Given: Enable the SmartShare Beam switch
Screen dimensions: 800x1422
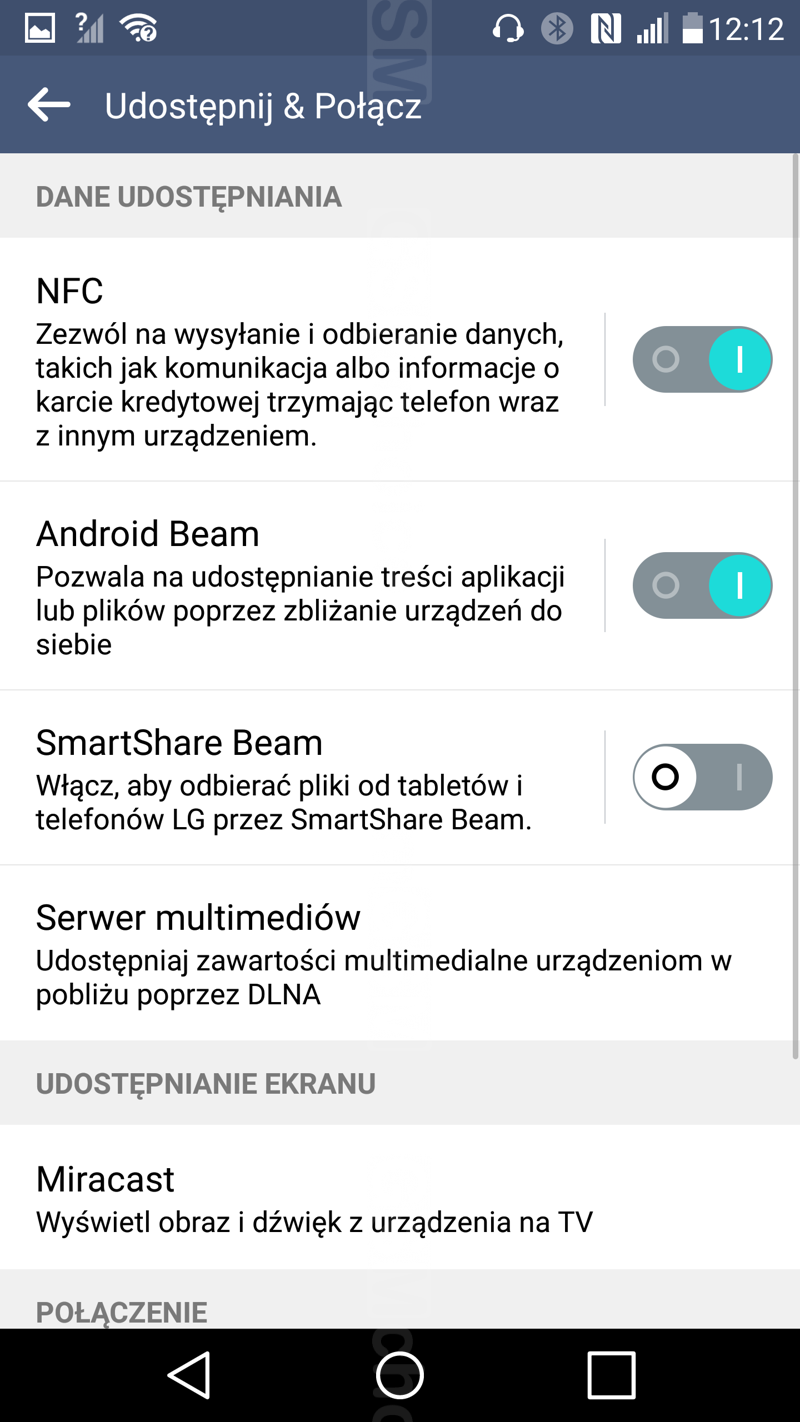Looking at the screenshot, I should click(x=702, y=777).
